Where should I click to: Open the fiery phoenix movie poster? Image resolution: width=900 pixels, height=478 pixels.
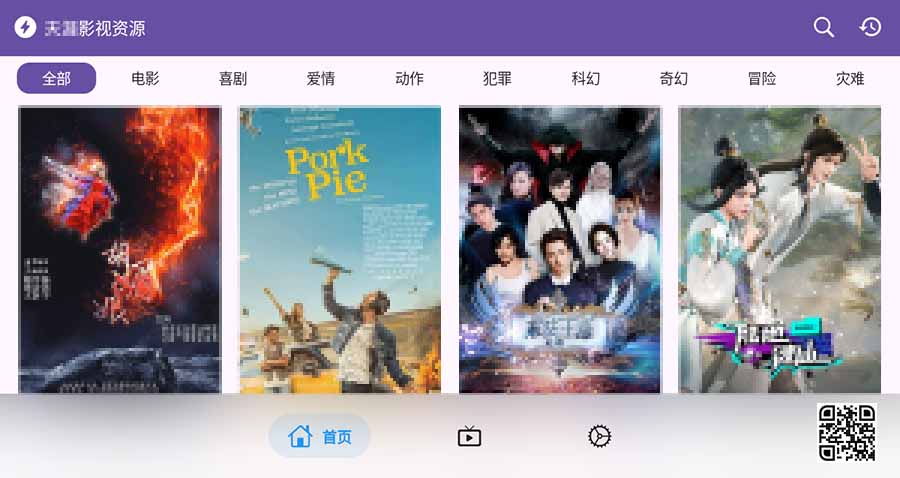(x=120, y=249)
